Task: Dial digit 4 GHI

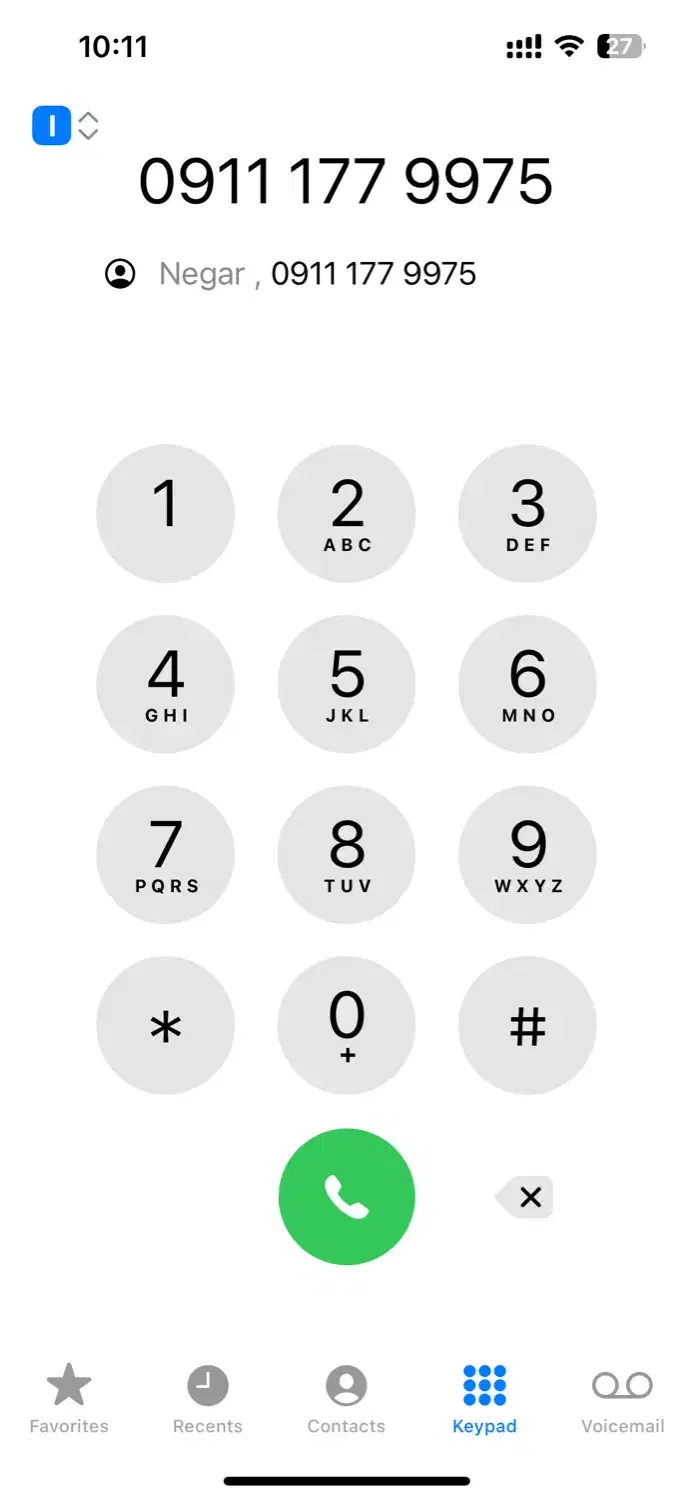Action: point(165,684)
